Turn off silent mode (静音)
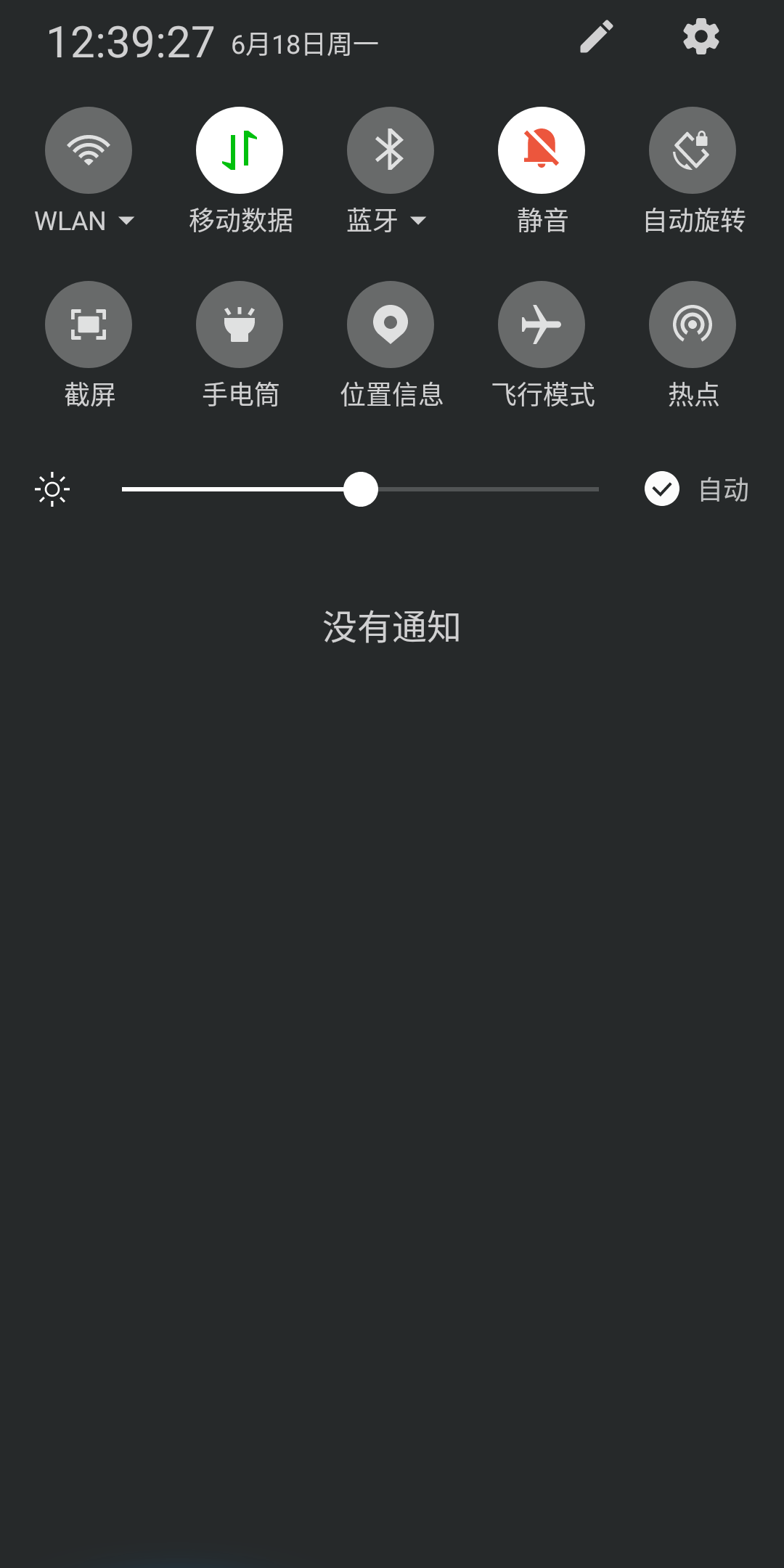The height and width of the screenshot is (1568, 784). [542, 150]
